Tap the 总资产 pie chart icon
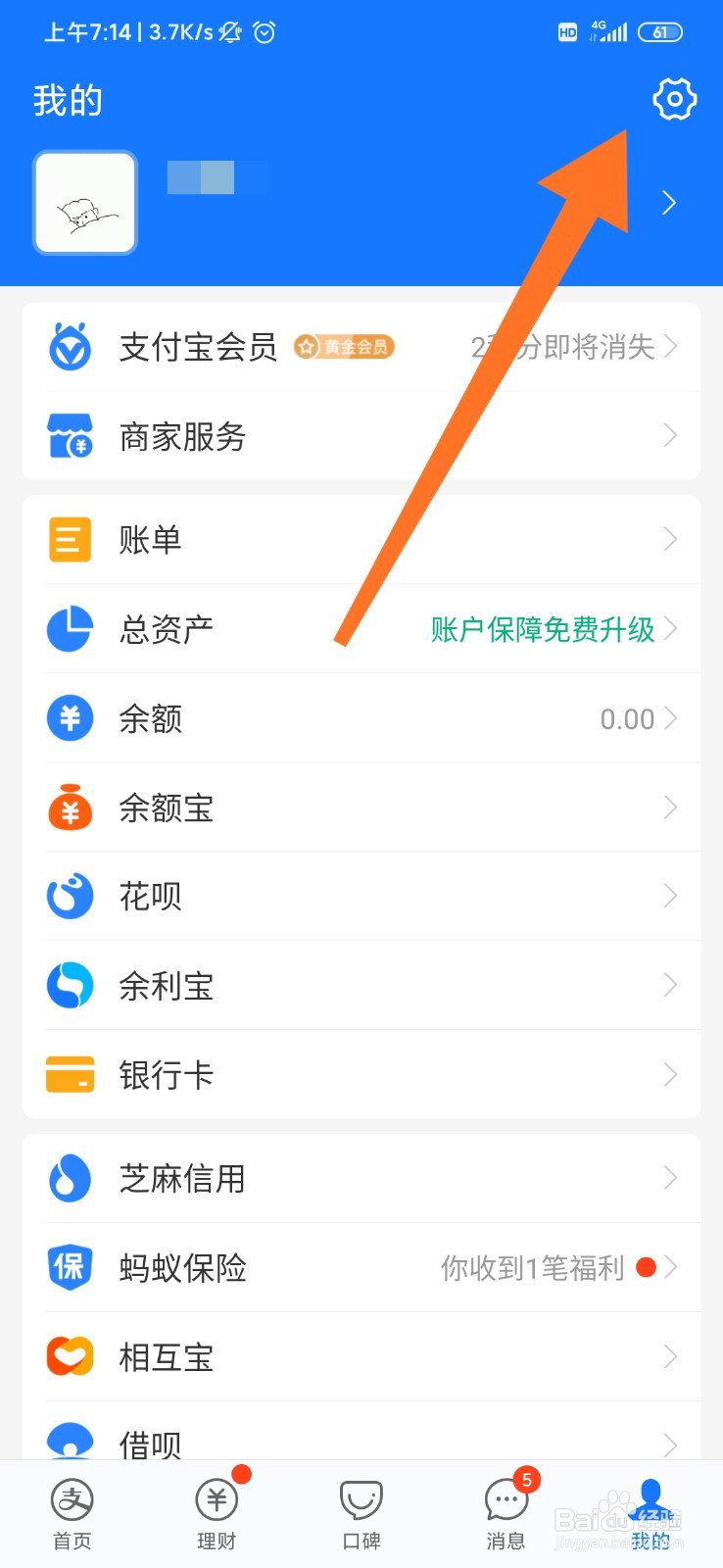Screen dimensions: 723x1568 (67, 628)
